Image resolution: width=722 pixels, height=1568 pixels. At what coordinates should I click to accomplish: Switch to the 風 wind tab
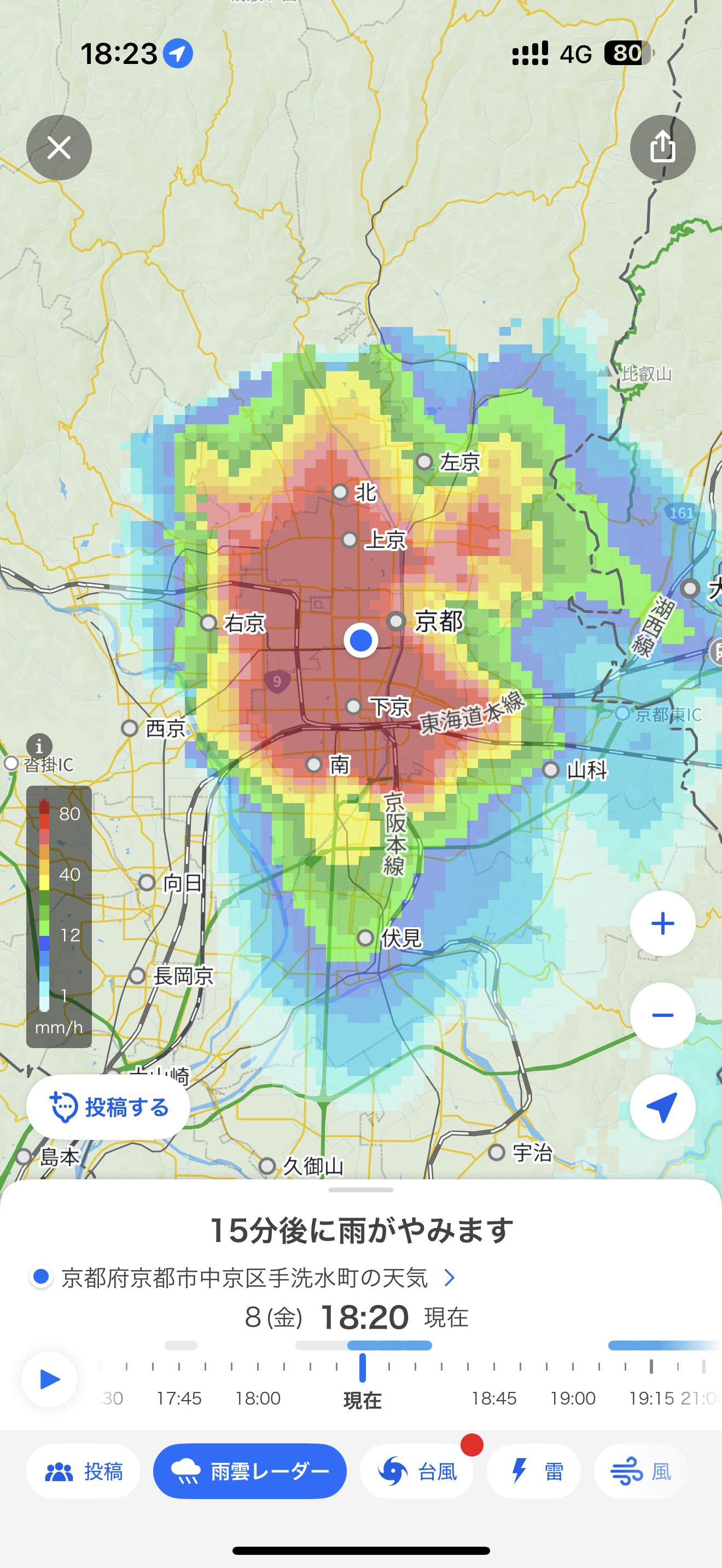pyautogui.click(x=641, y=1471)
